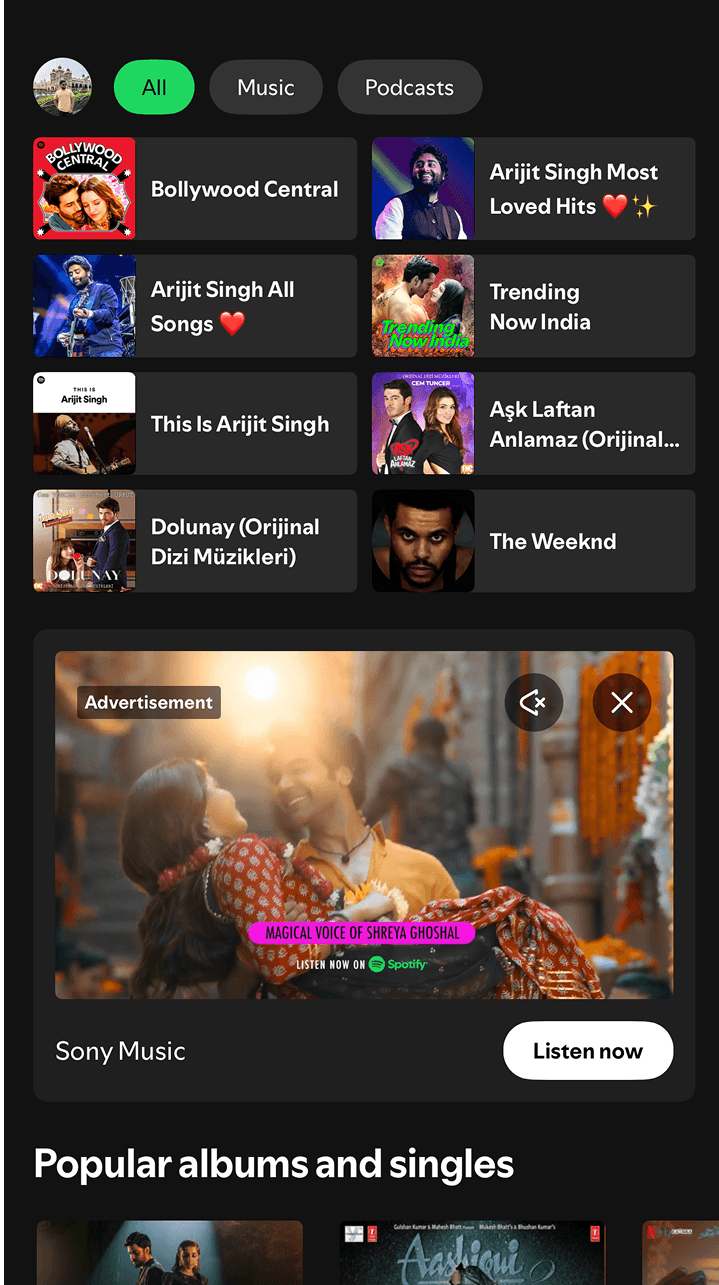This screenshot has width=719, height=1285.
Task: Open the Arijit Singh All Songs playlist
Action: tap(195, 306)
